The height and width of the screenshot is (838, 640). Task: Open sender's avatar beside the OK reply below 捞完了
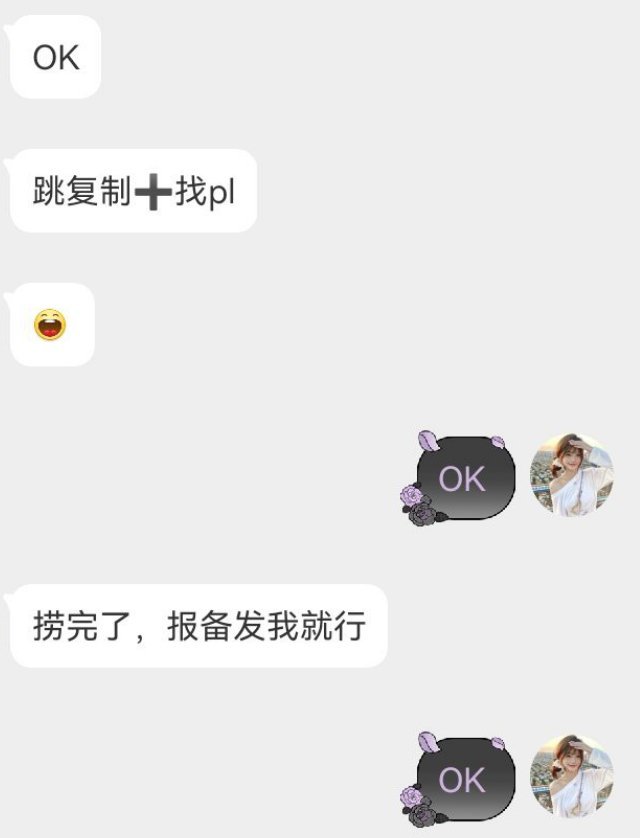coord(571,777)
